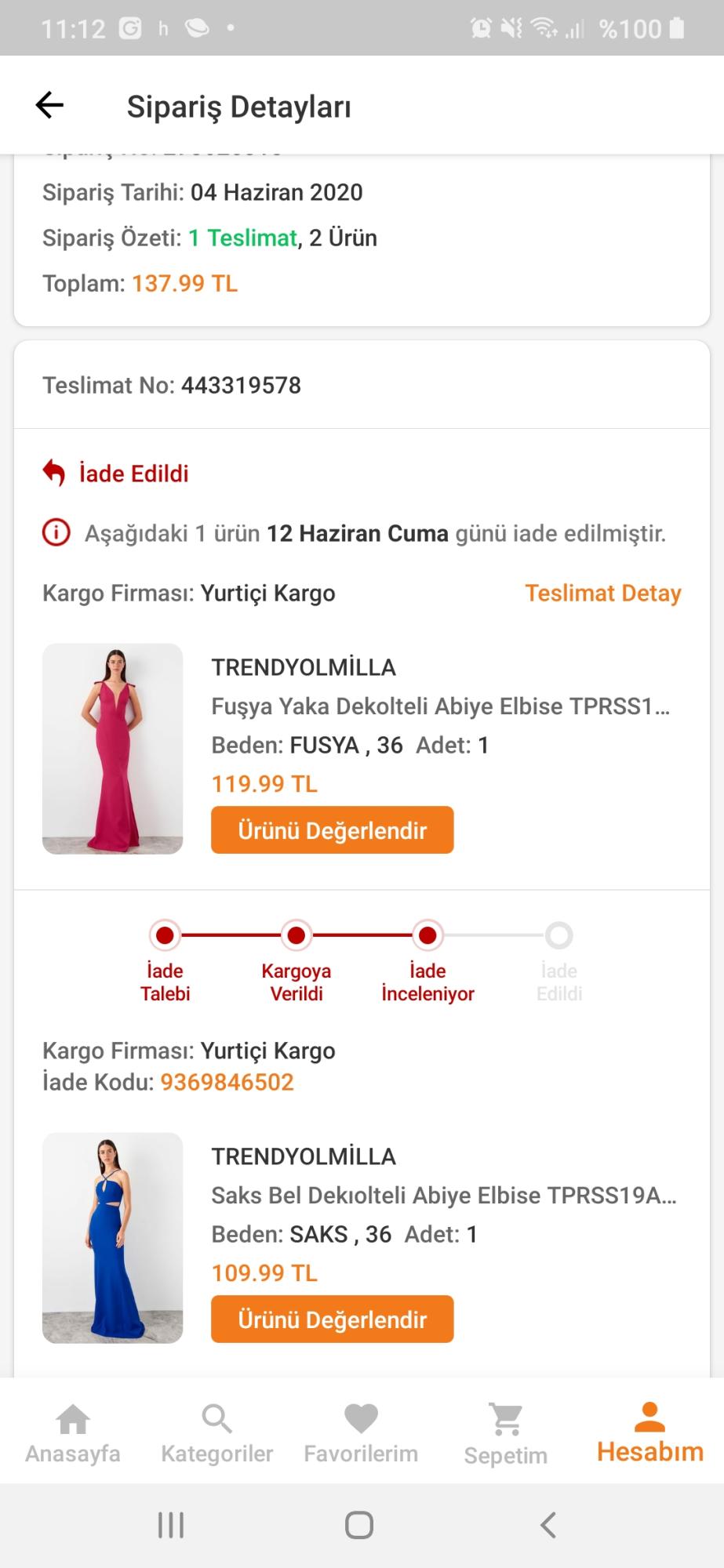Open the Teslimat Detay link
The height and width of the screenshot is (1568, 724).
(x=602, y=593)
